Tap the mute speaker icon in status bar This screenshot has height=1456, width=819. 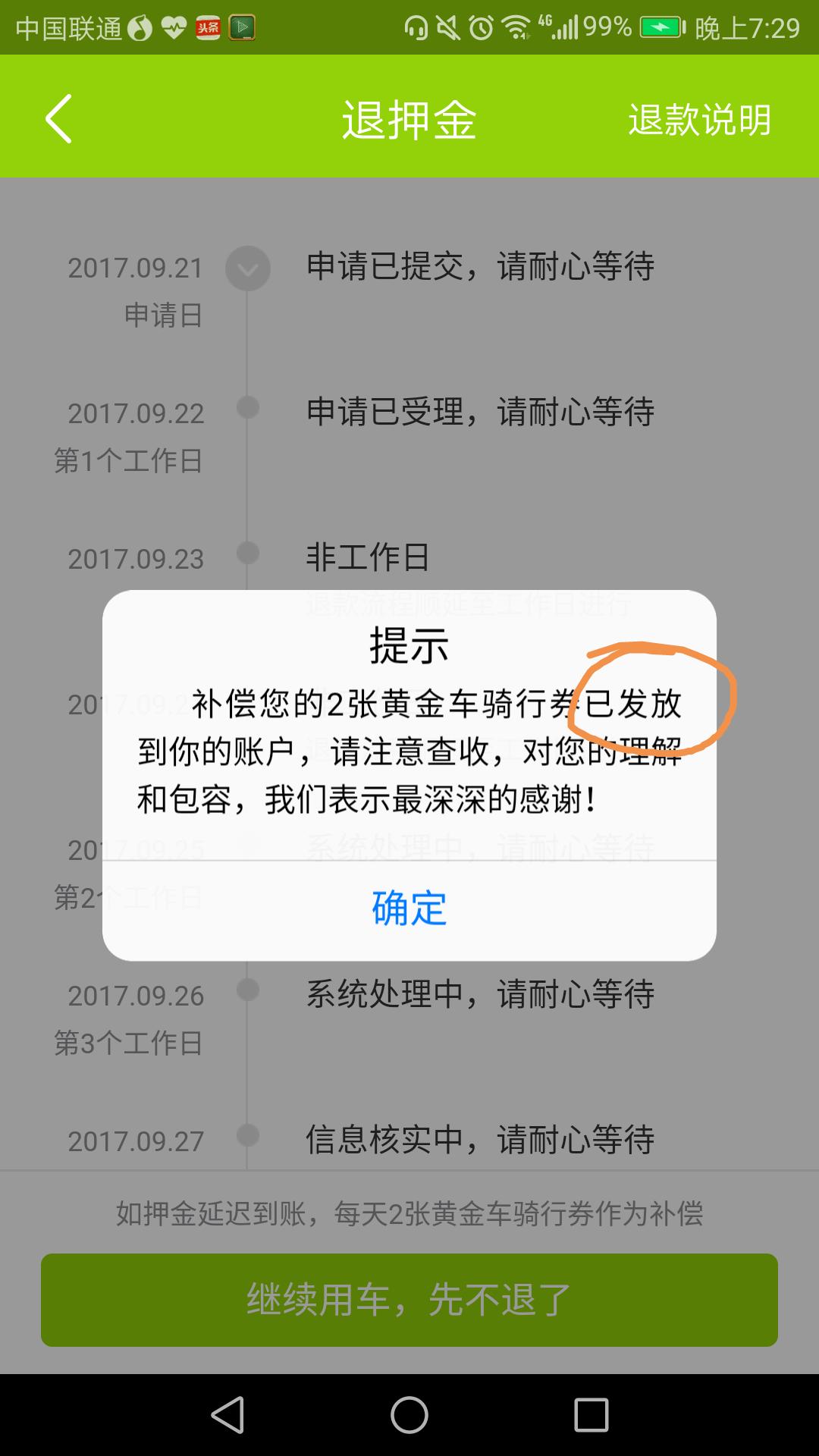447,25
